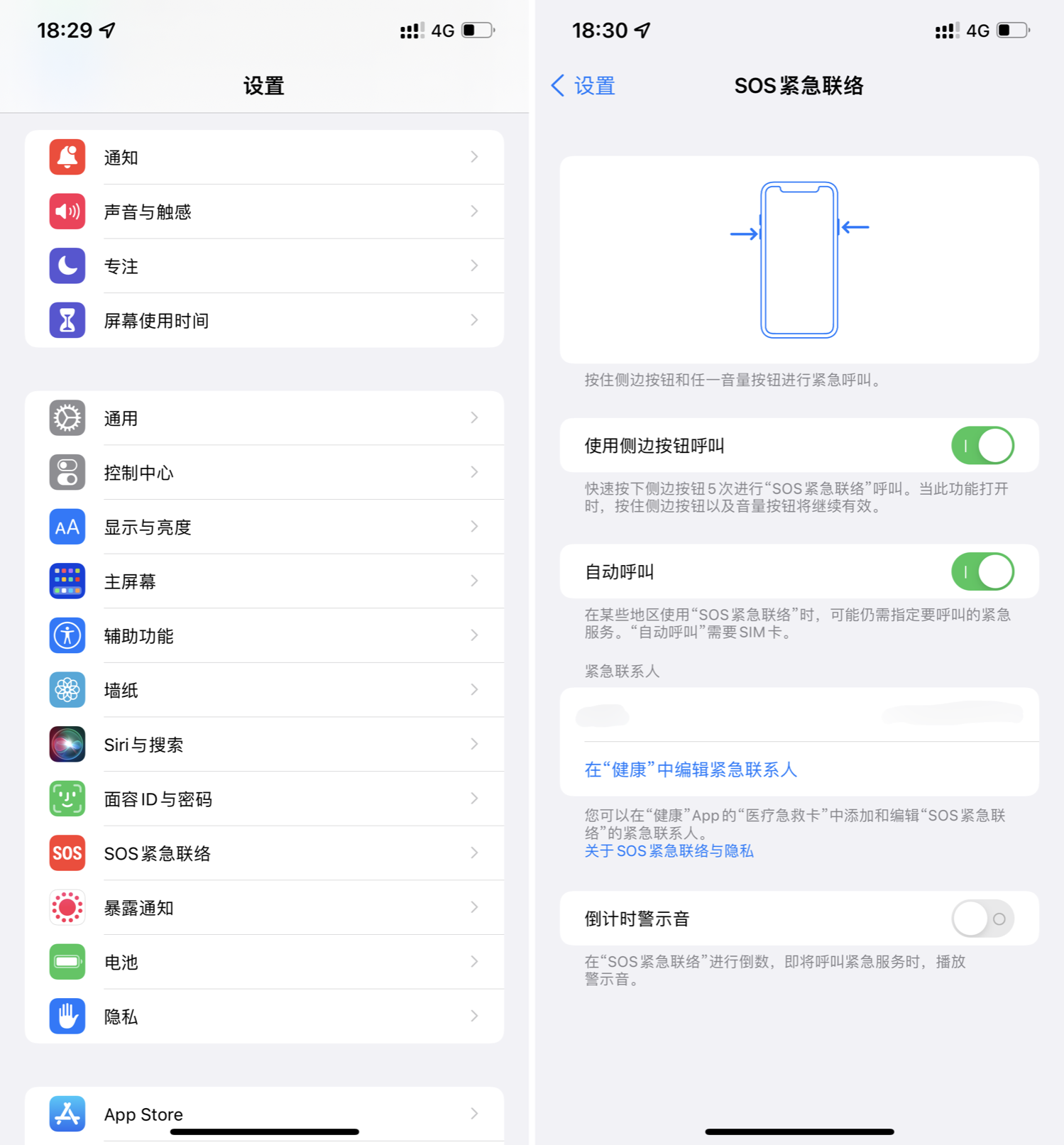1064x1145 pixels.
Task: Turn off 使用侧边按钮呼叫 switch
Action: coord(982,446)
